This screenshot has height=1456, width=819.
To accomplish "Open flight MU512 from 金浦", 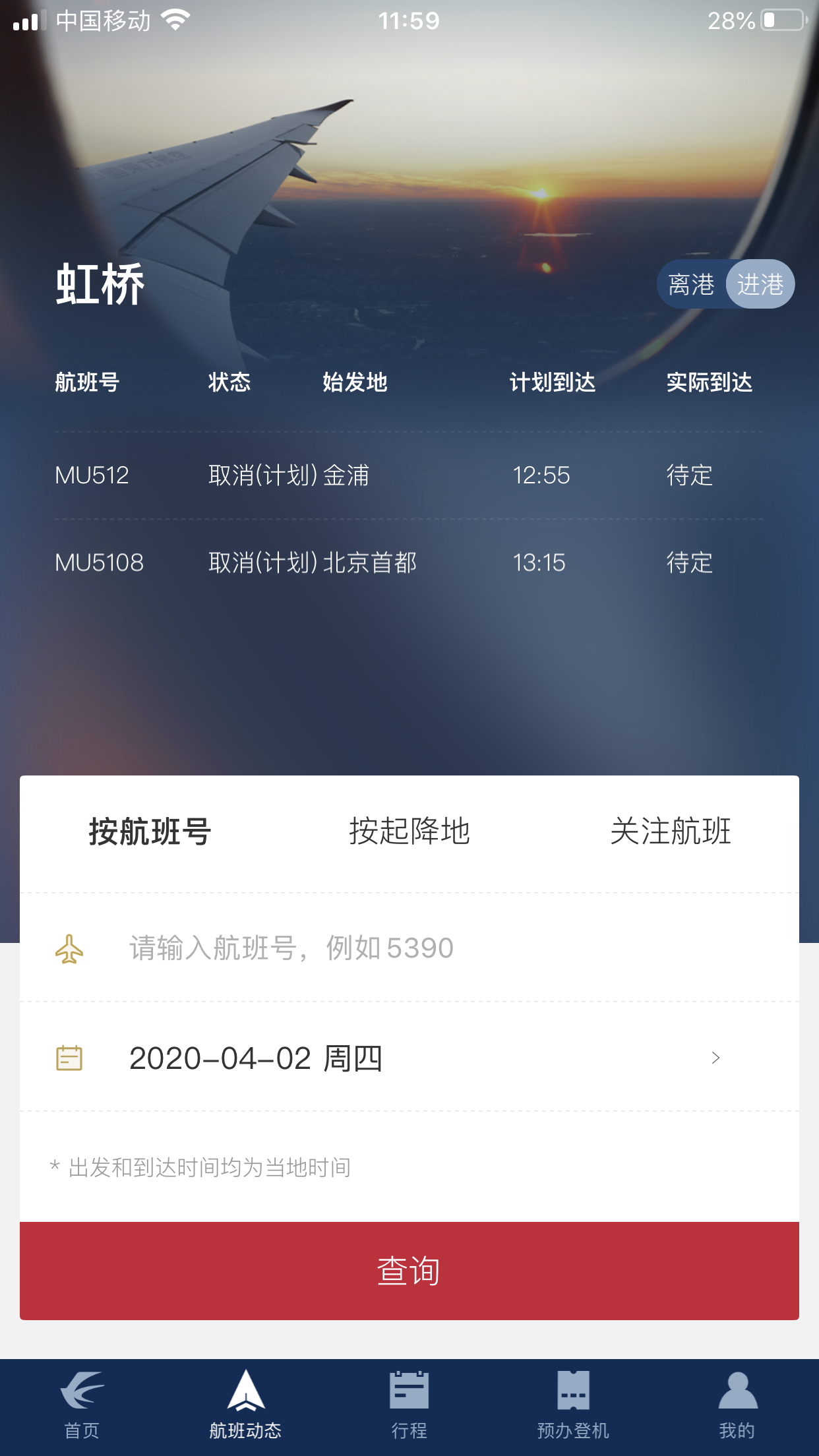I will coord(409,475).
